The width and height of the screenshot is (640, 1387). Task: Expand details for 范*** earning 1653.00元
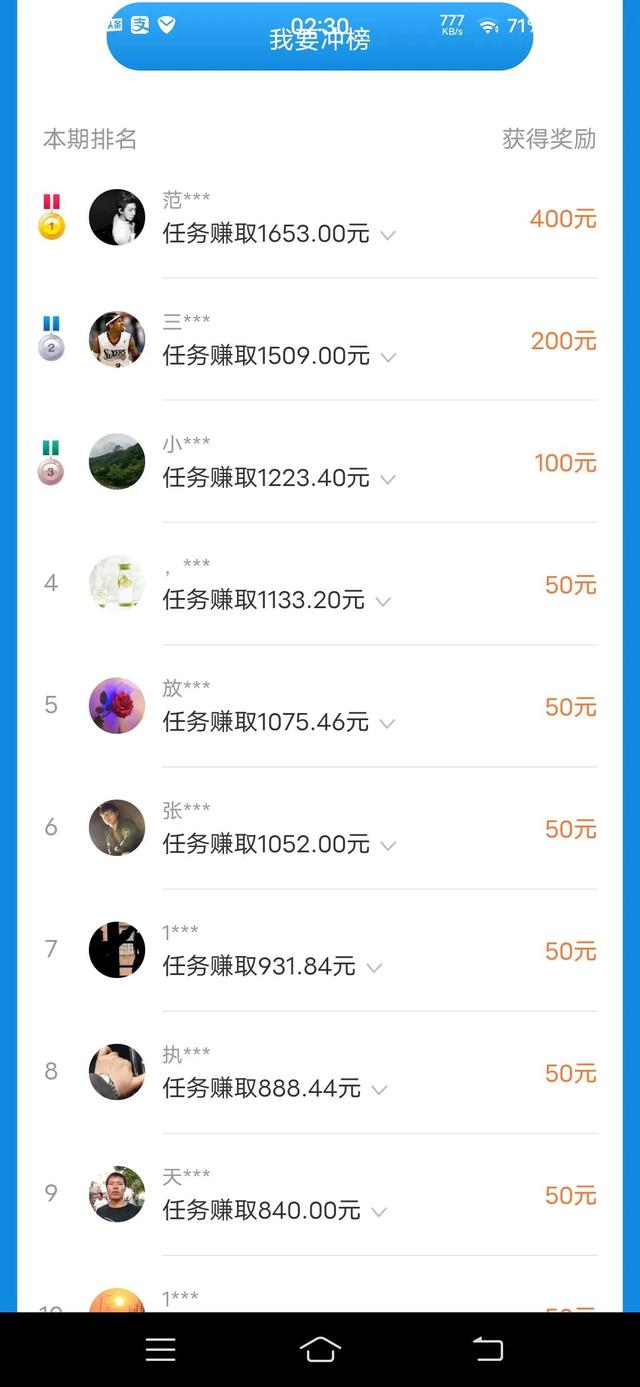388,235
